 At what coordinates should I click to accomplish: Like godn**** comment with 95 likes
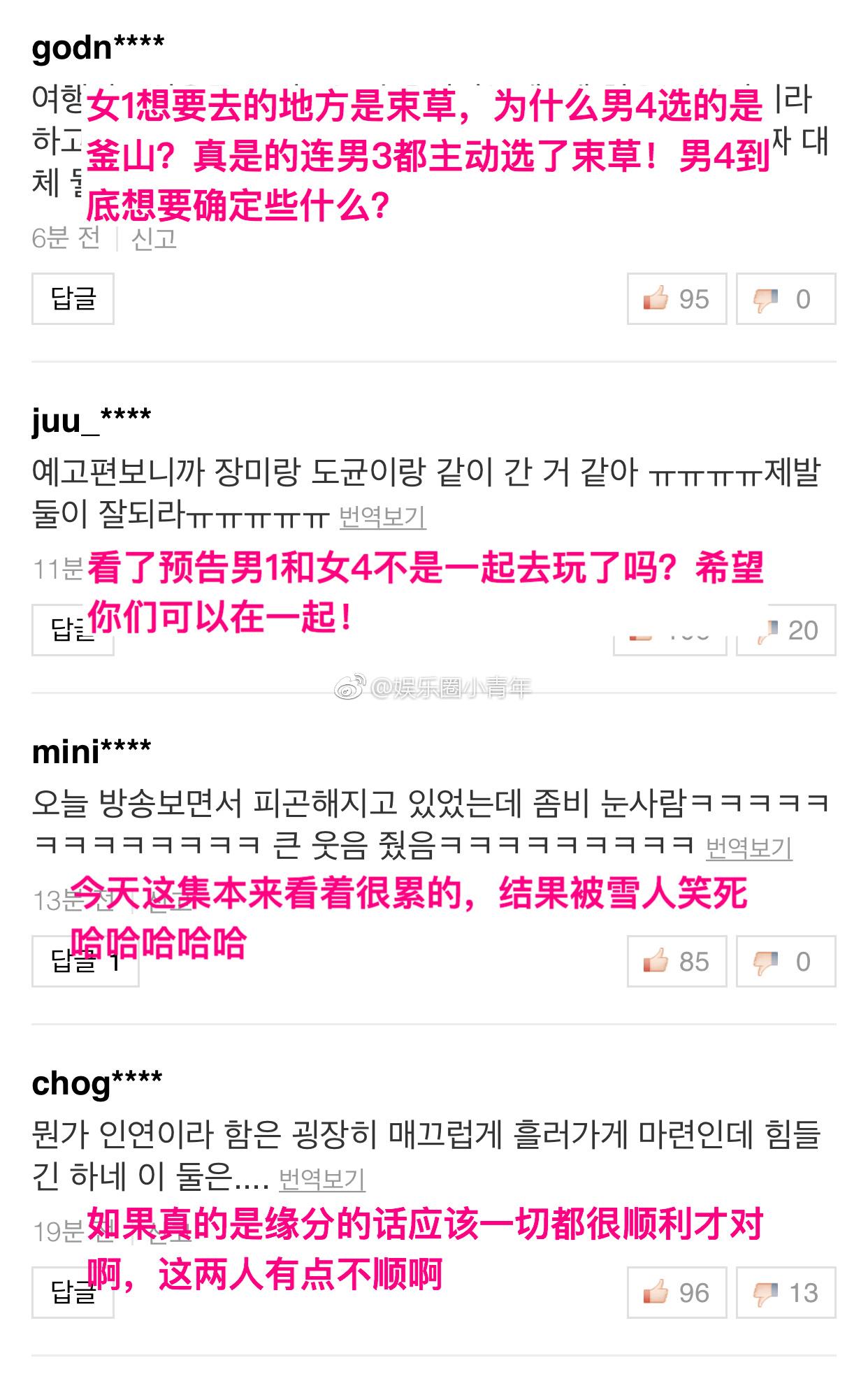coord(677,299)
